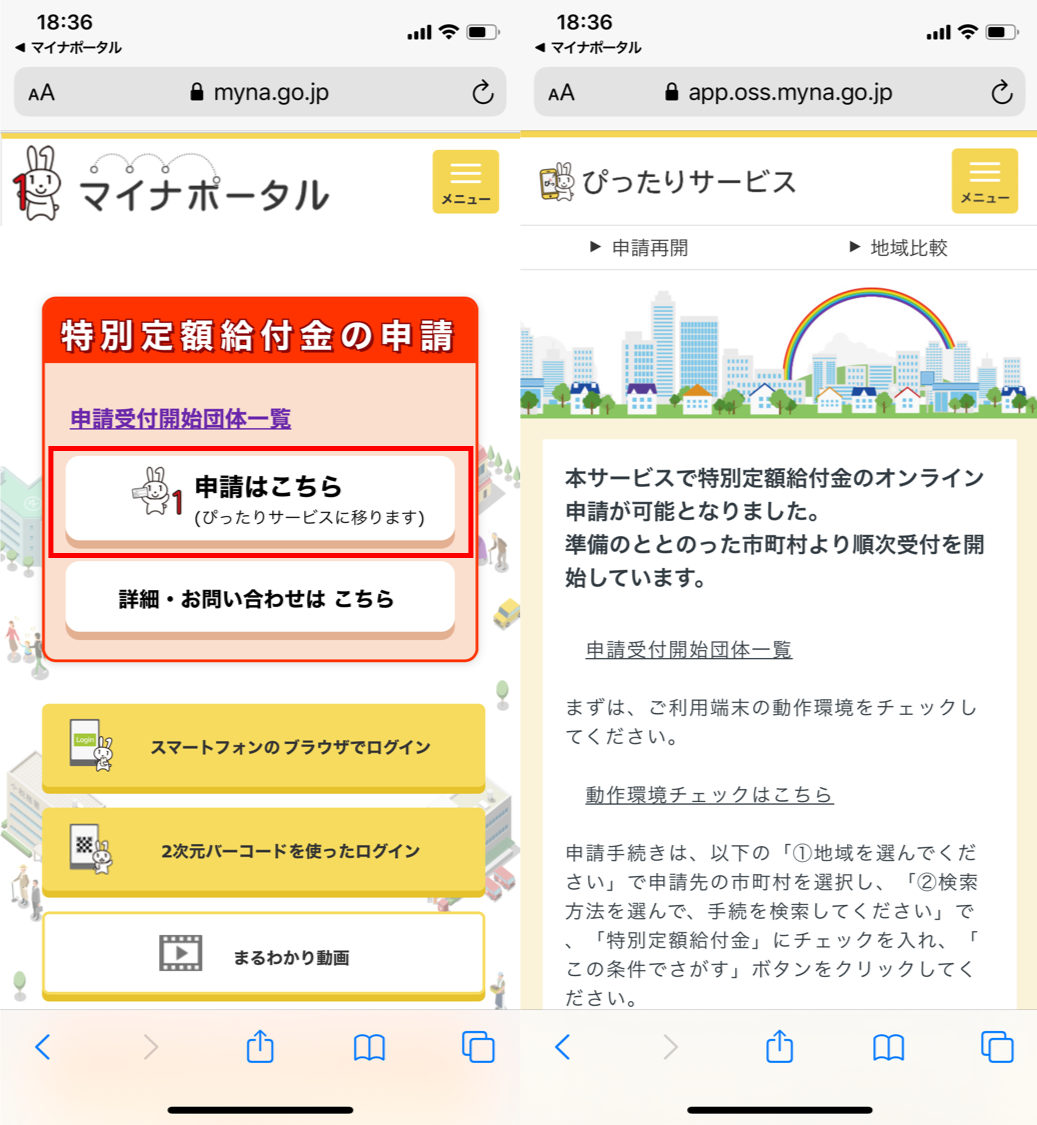Reload the app.oss.myna.go.jp page
The image size is (1037, 1125).
(1001, 93)
